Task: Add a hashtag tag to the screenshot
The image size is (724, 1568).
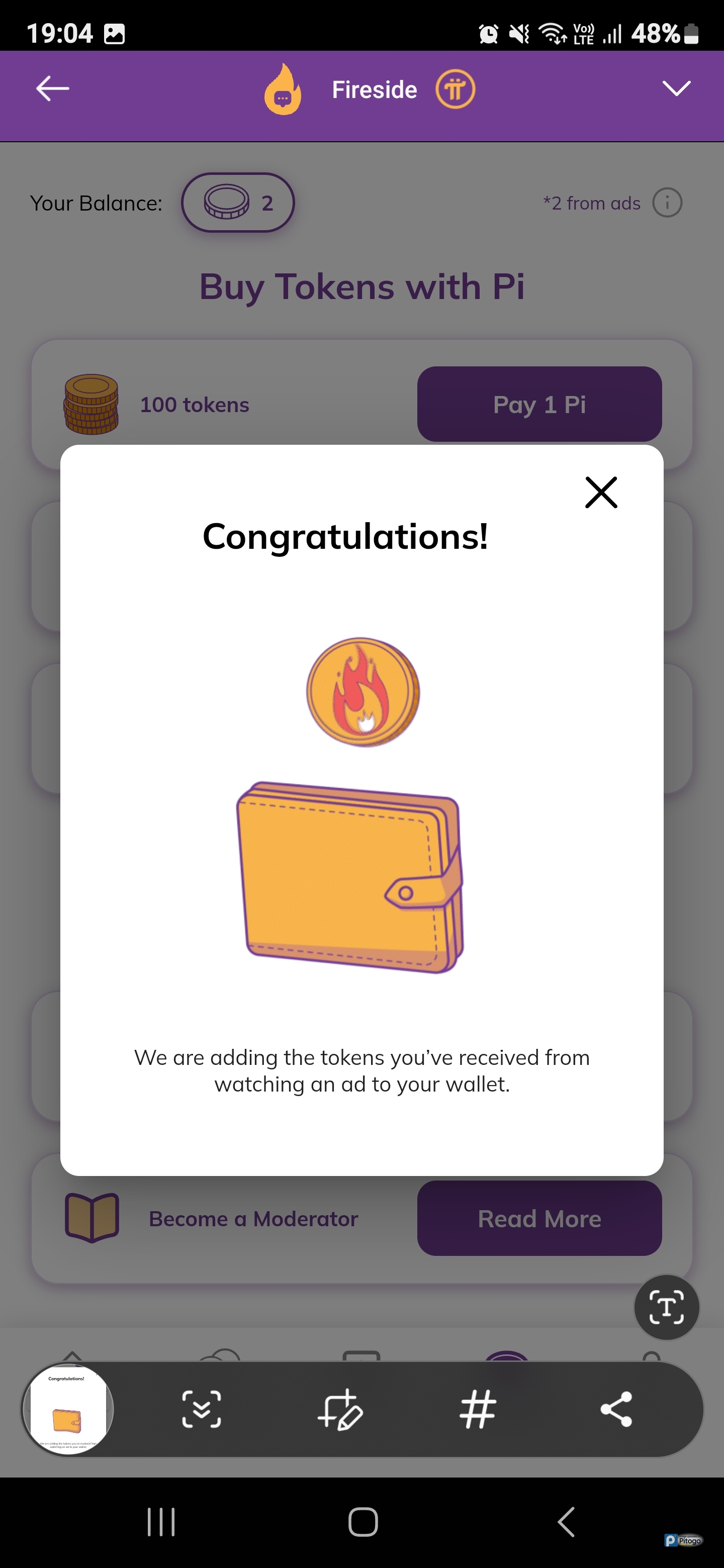Action: click(478, 1409)
